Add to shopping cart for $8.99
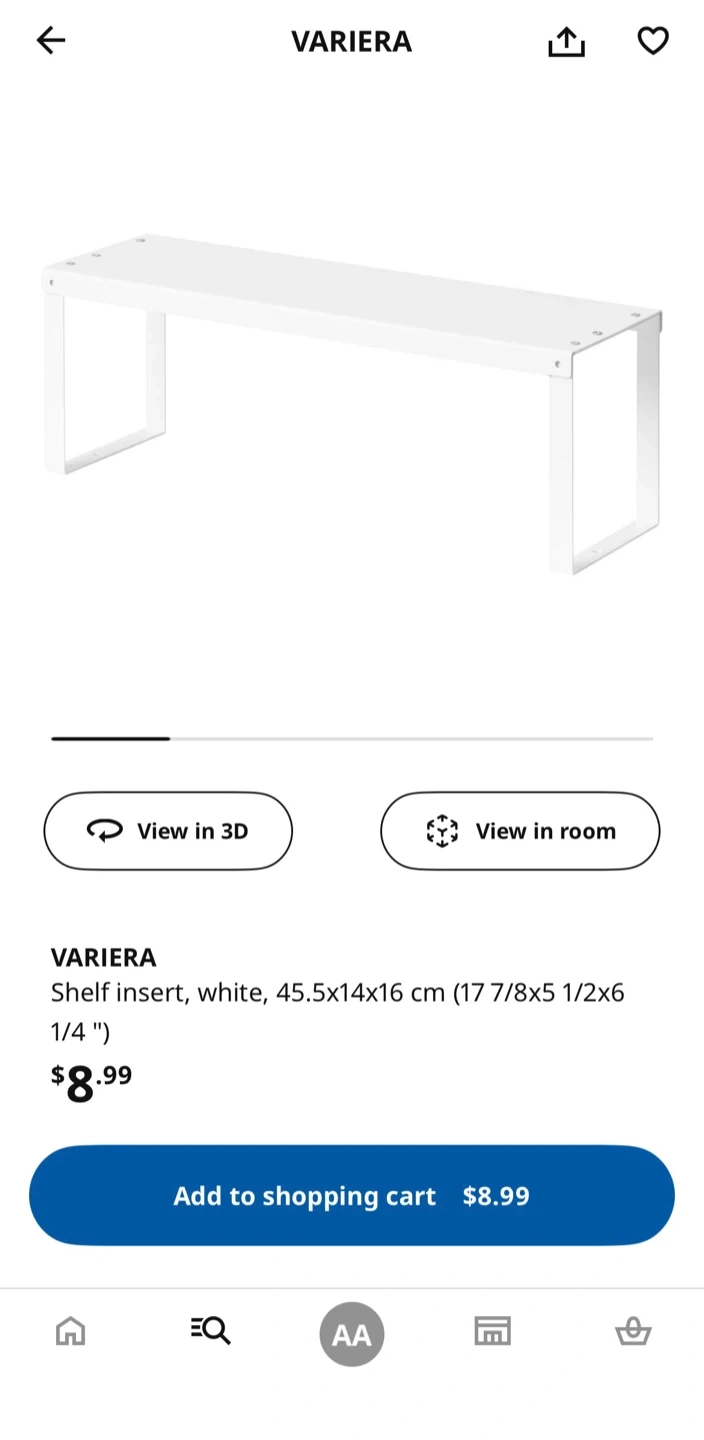 coord(352,1196)
